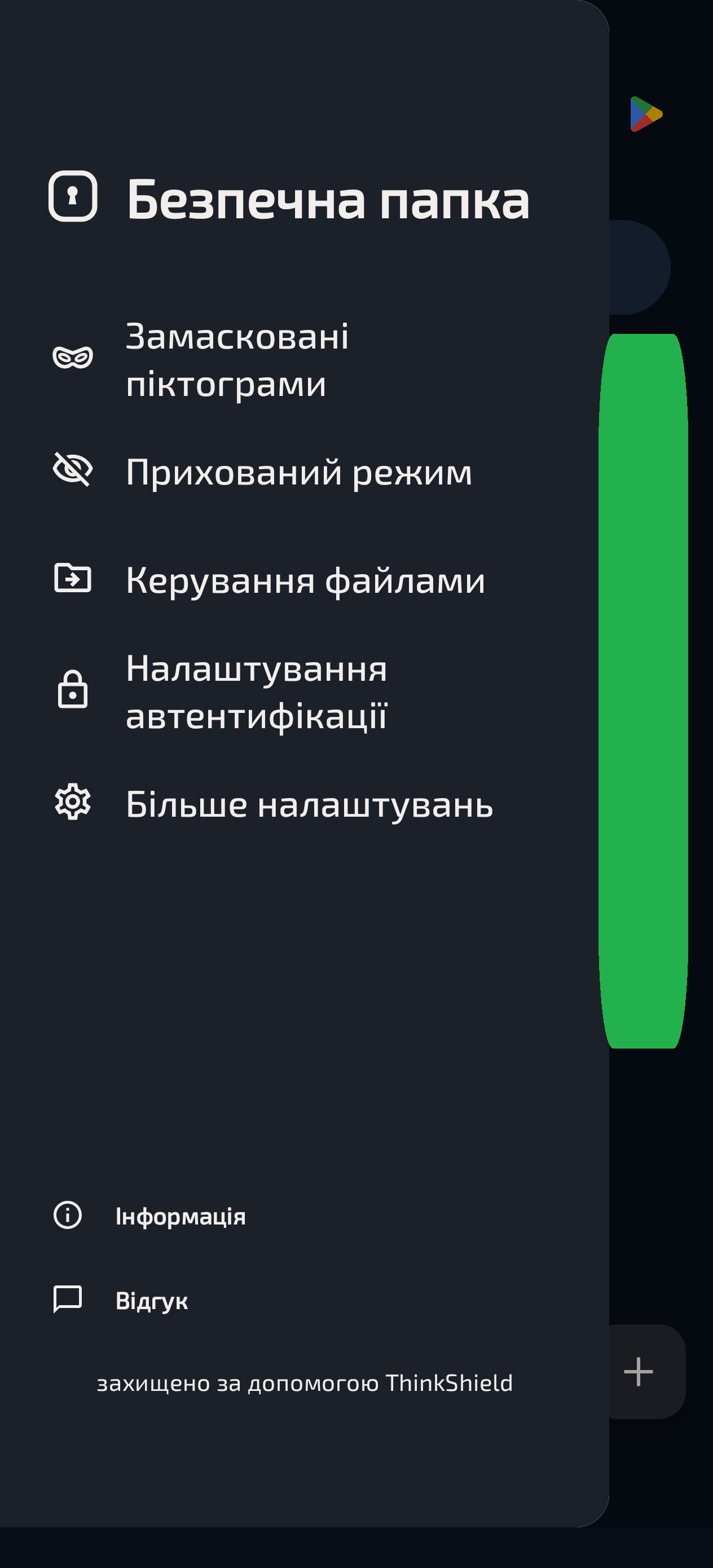This screenshot has width=713, height=1568.
Task: Open Керування файлами
Action: click(x=305, y=580)
